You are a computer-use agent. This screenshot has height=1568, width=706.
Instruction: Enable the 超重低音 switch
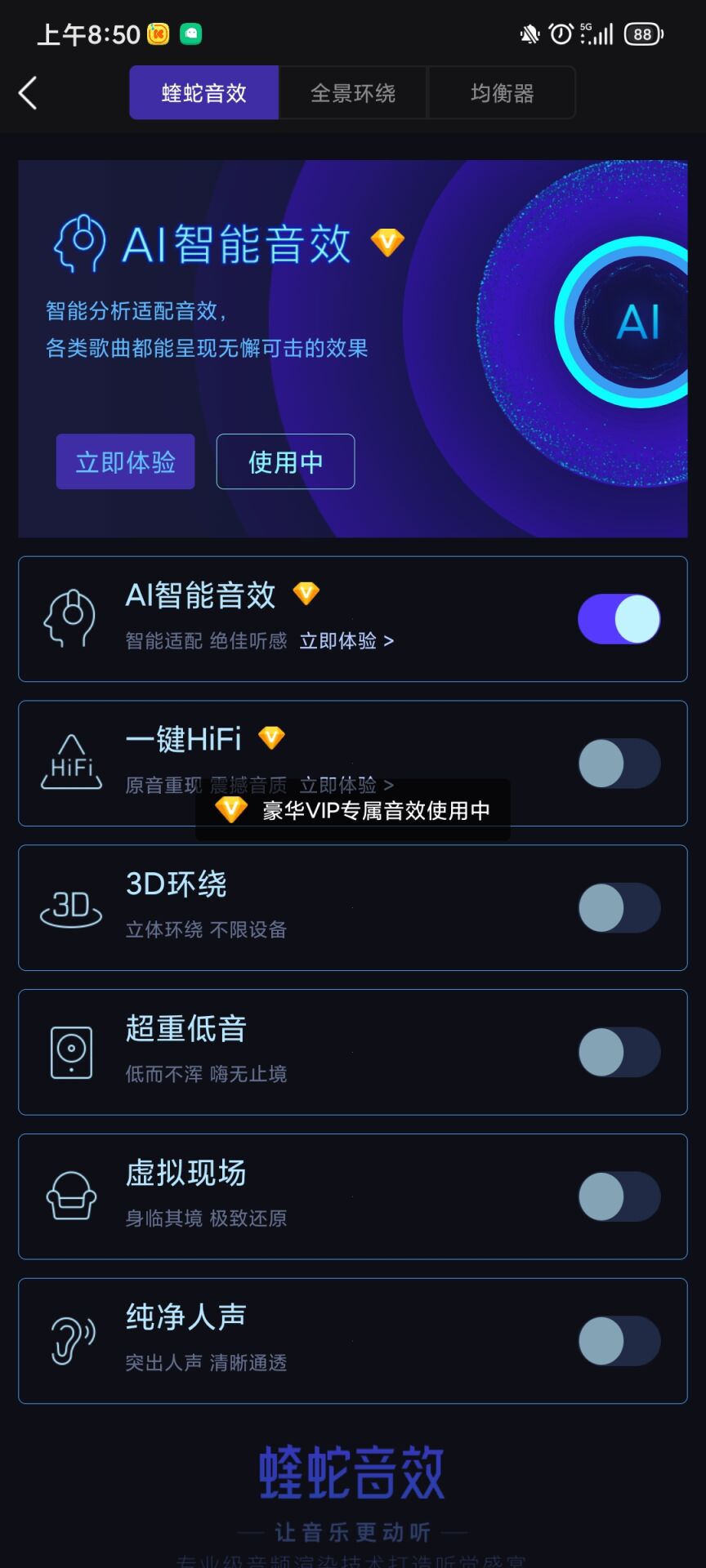619,1053
